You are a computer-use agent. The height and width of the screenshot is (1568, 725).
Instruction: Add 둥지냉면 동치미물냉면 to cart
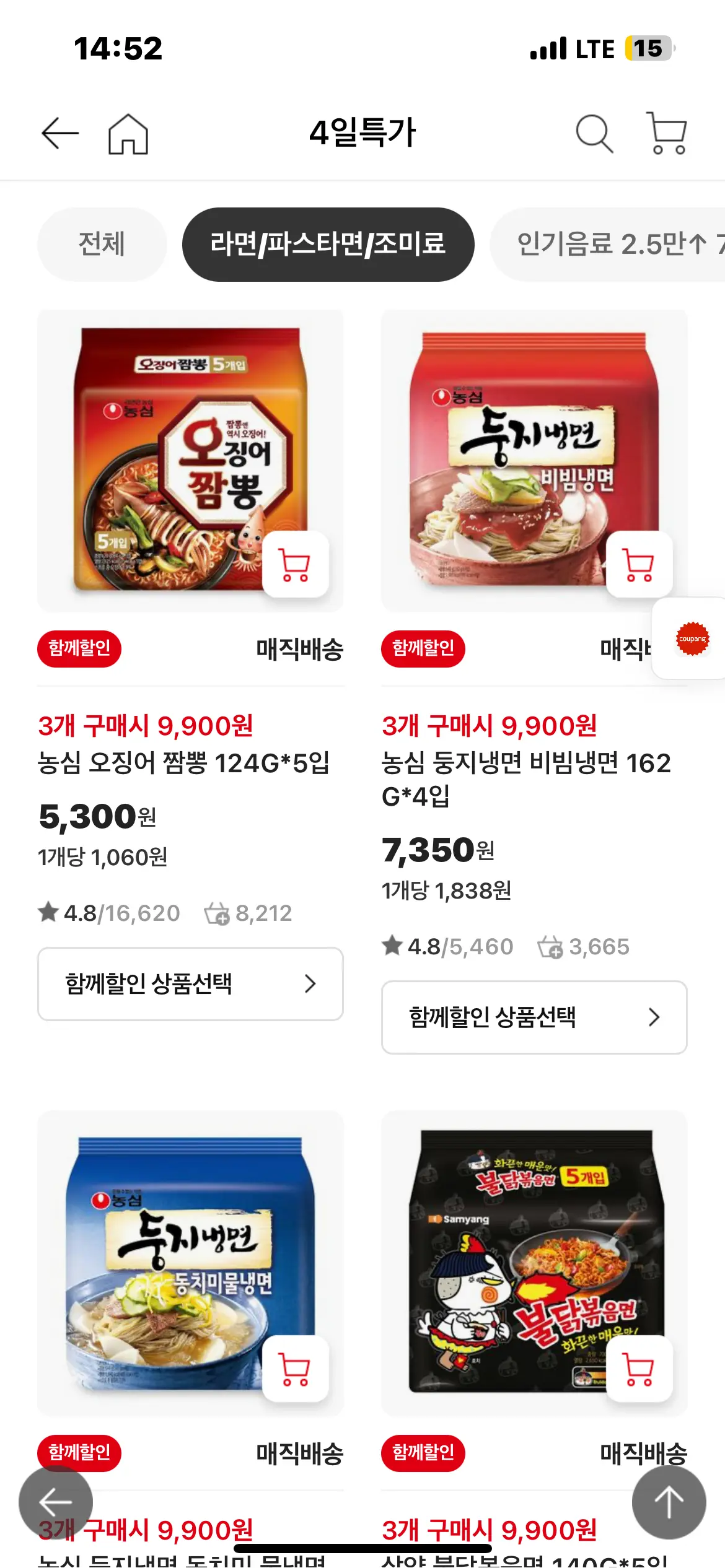click(295, 1369)
